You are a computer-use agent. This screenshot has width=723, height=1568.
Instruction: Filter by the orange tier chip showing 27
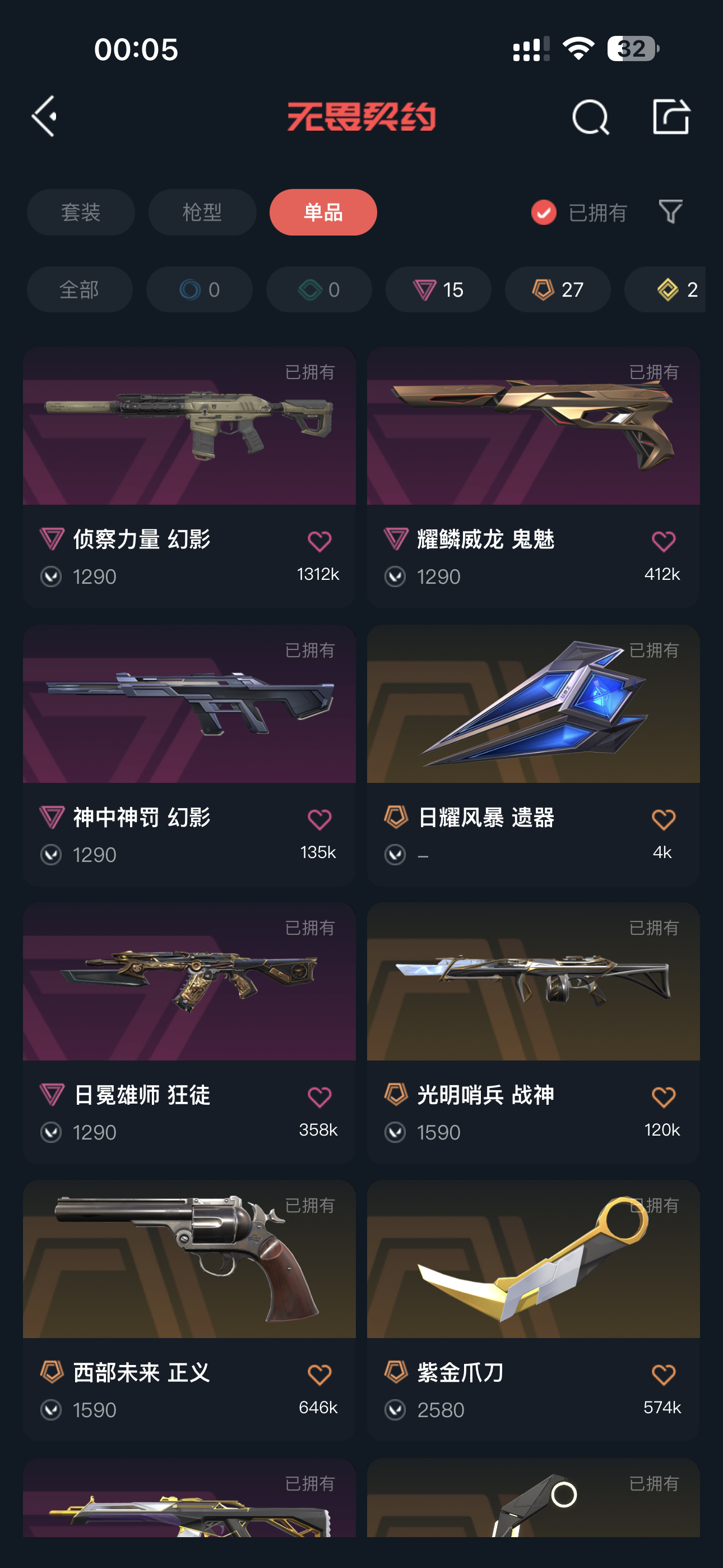558,290
